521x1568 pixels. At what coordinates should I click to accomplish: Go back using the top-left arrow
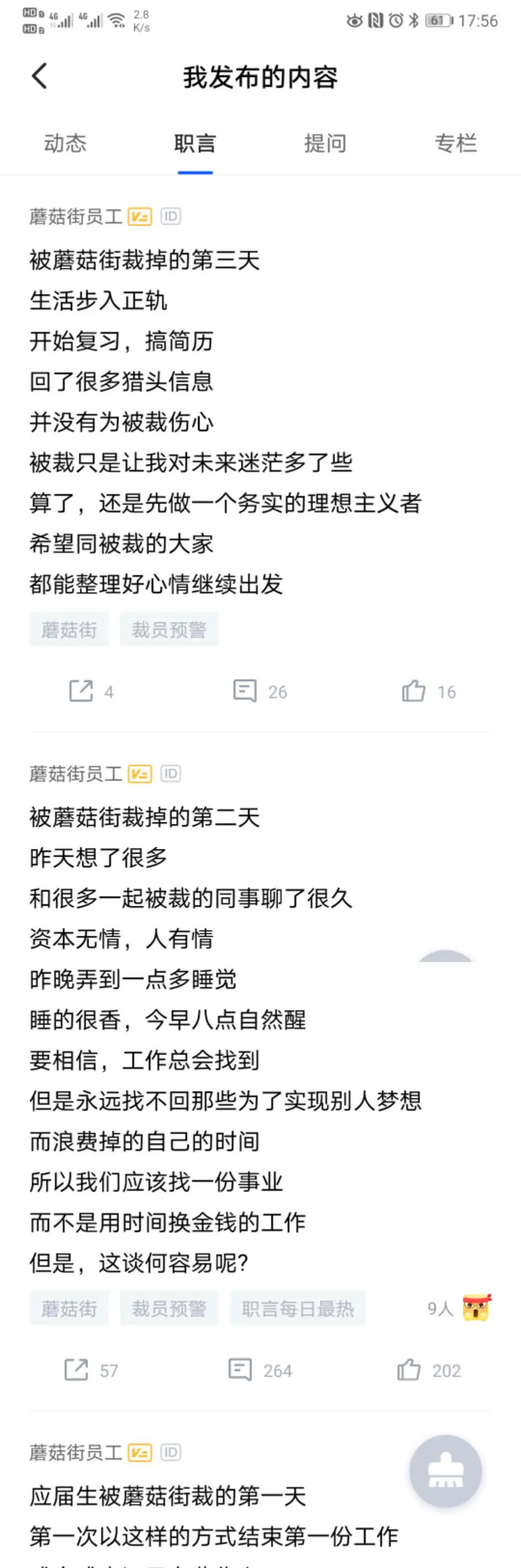pyautogui.click(x=40, y=76)
